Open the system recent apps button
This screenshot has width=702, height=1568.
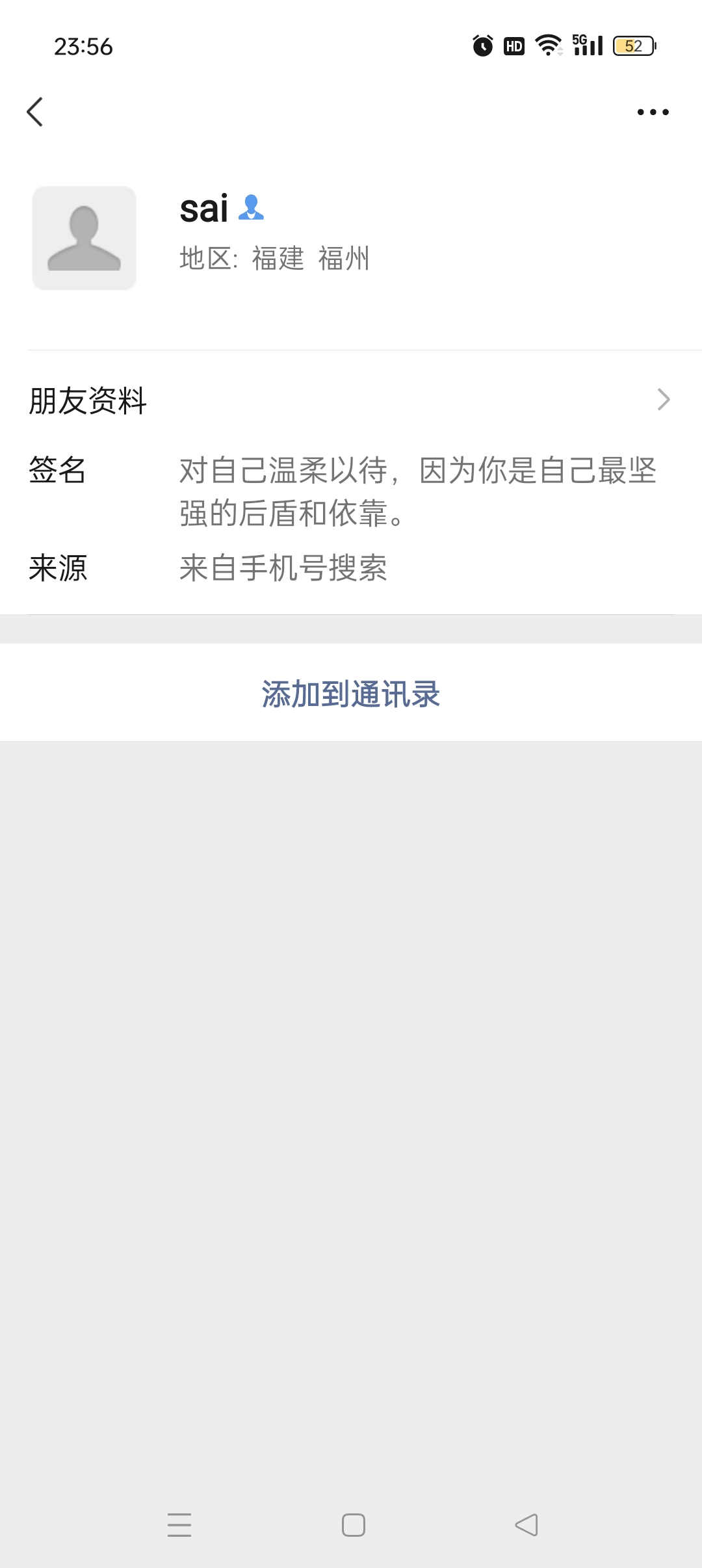(x=179, y=1524)
